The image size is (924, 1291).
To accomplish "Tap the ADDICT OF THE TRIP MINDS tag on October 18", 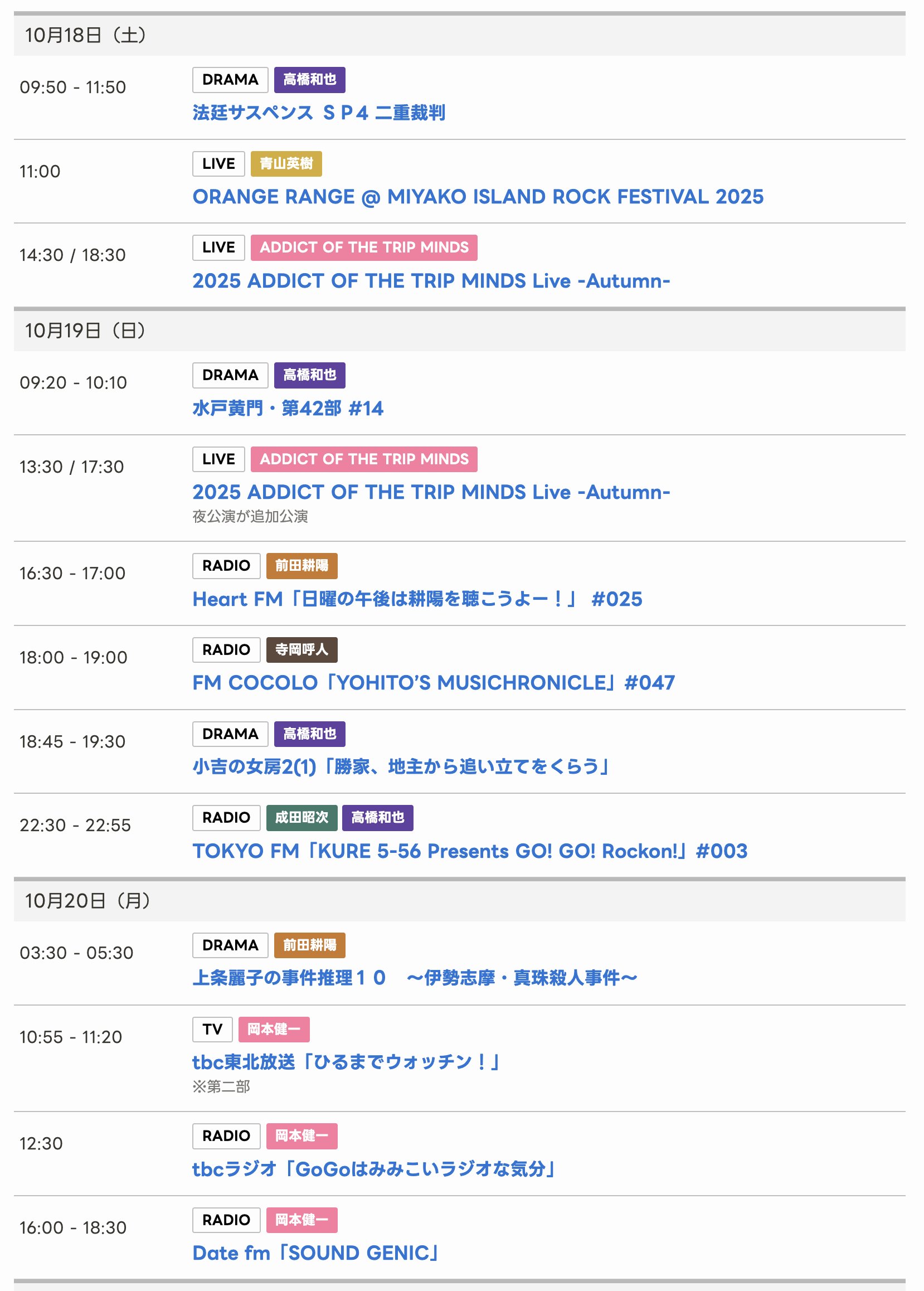I will (363, 247).
